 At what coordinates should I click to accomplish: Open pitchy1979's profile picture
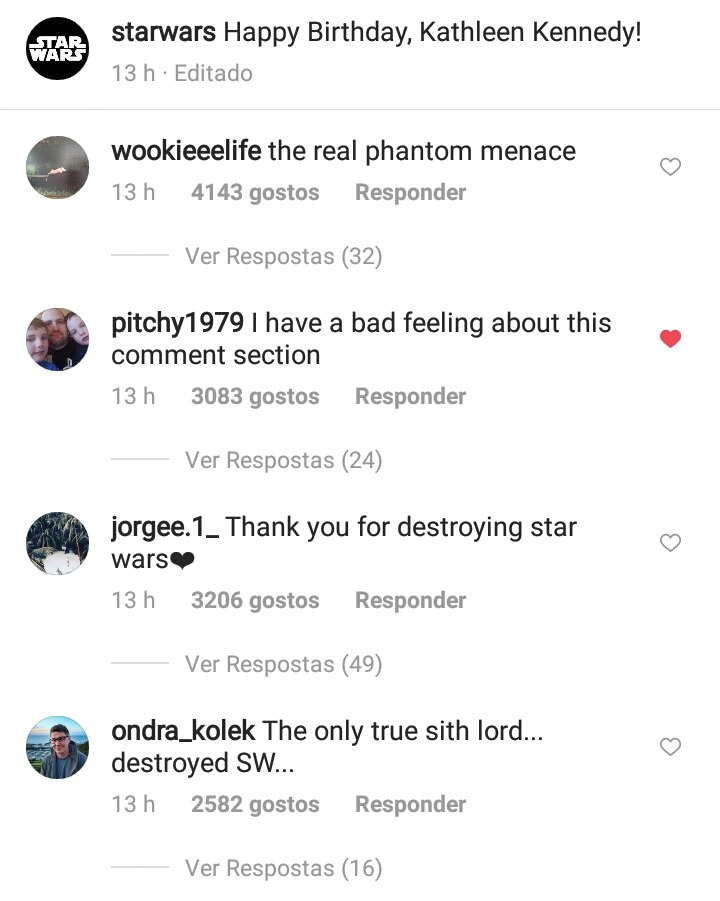(x=57, y=339)
